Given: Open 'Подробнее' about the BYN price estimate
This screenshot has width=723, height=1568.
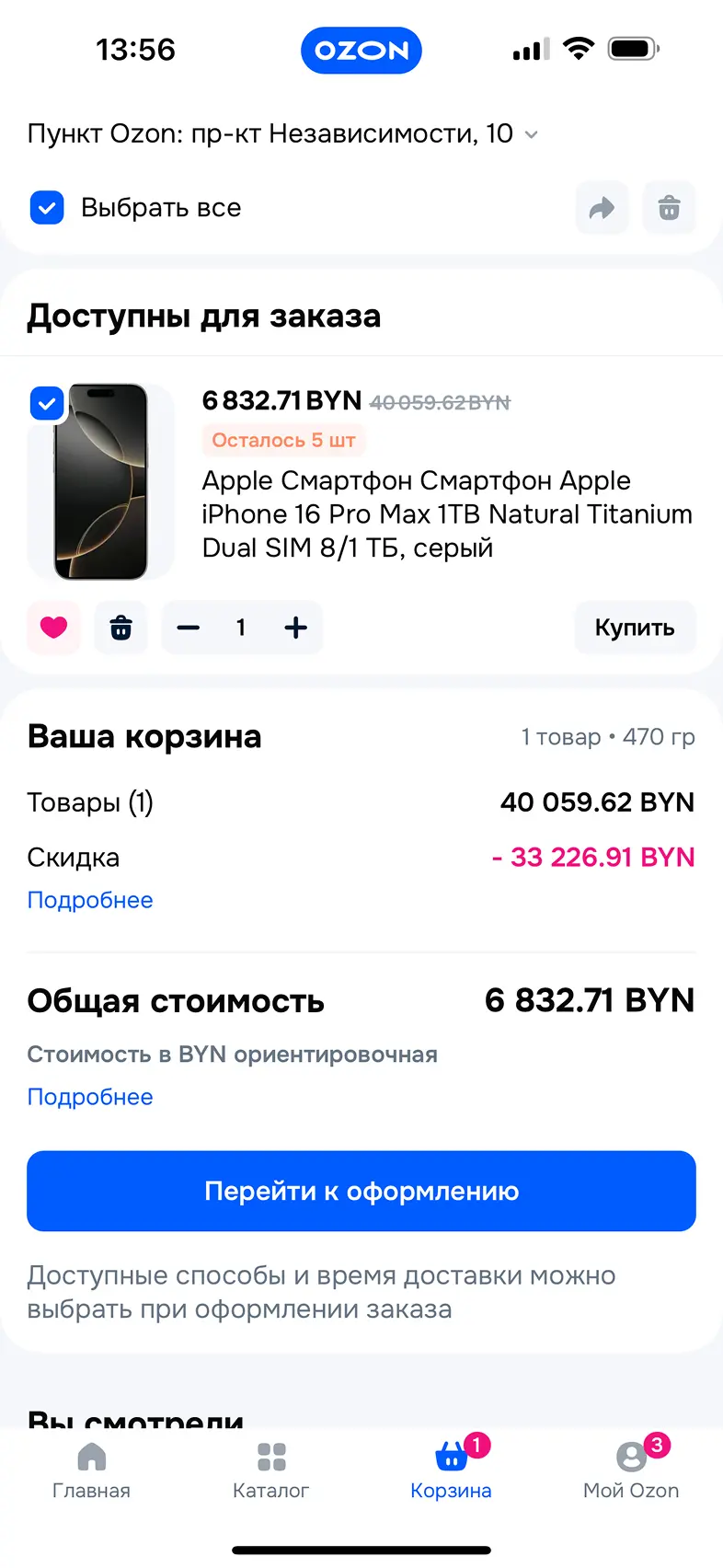Looking at the screenshot, I should pos(90,1097).
